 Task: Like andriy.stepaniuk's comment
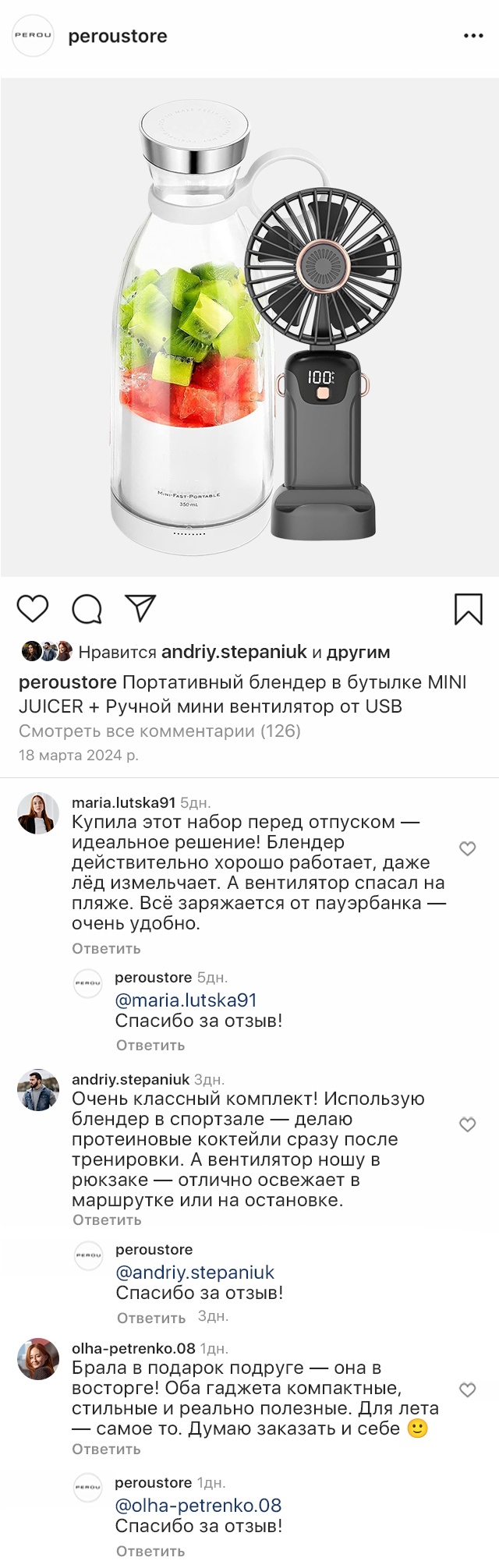pyautogui.click(x=468, y=1124)
